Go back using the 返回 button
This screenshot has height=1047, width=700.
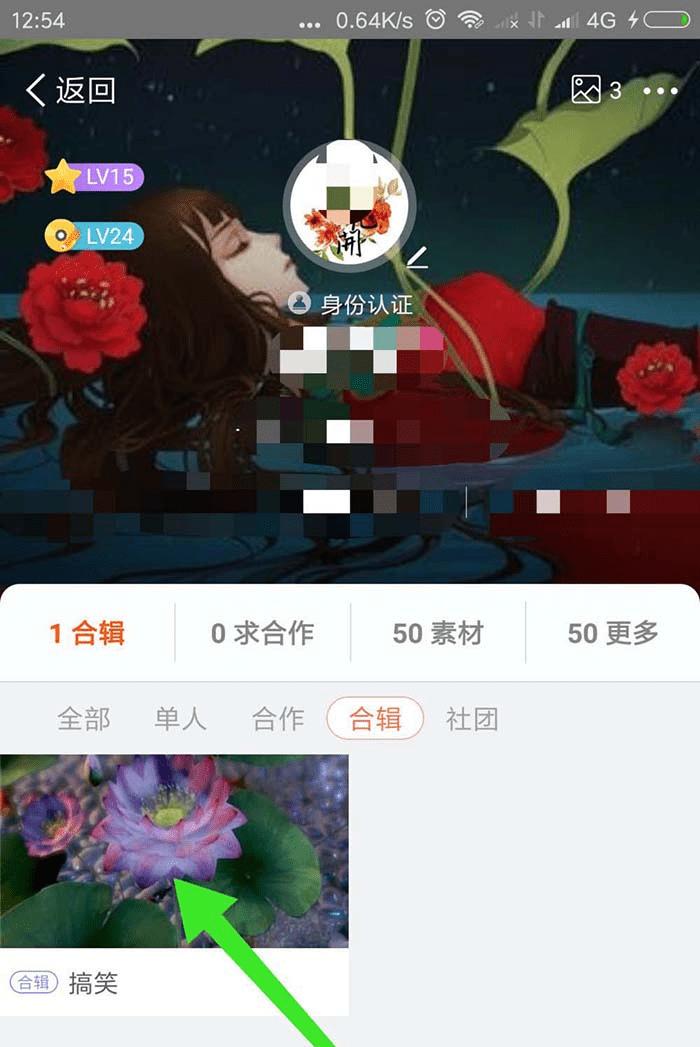(x=70, y=91)
